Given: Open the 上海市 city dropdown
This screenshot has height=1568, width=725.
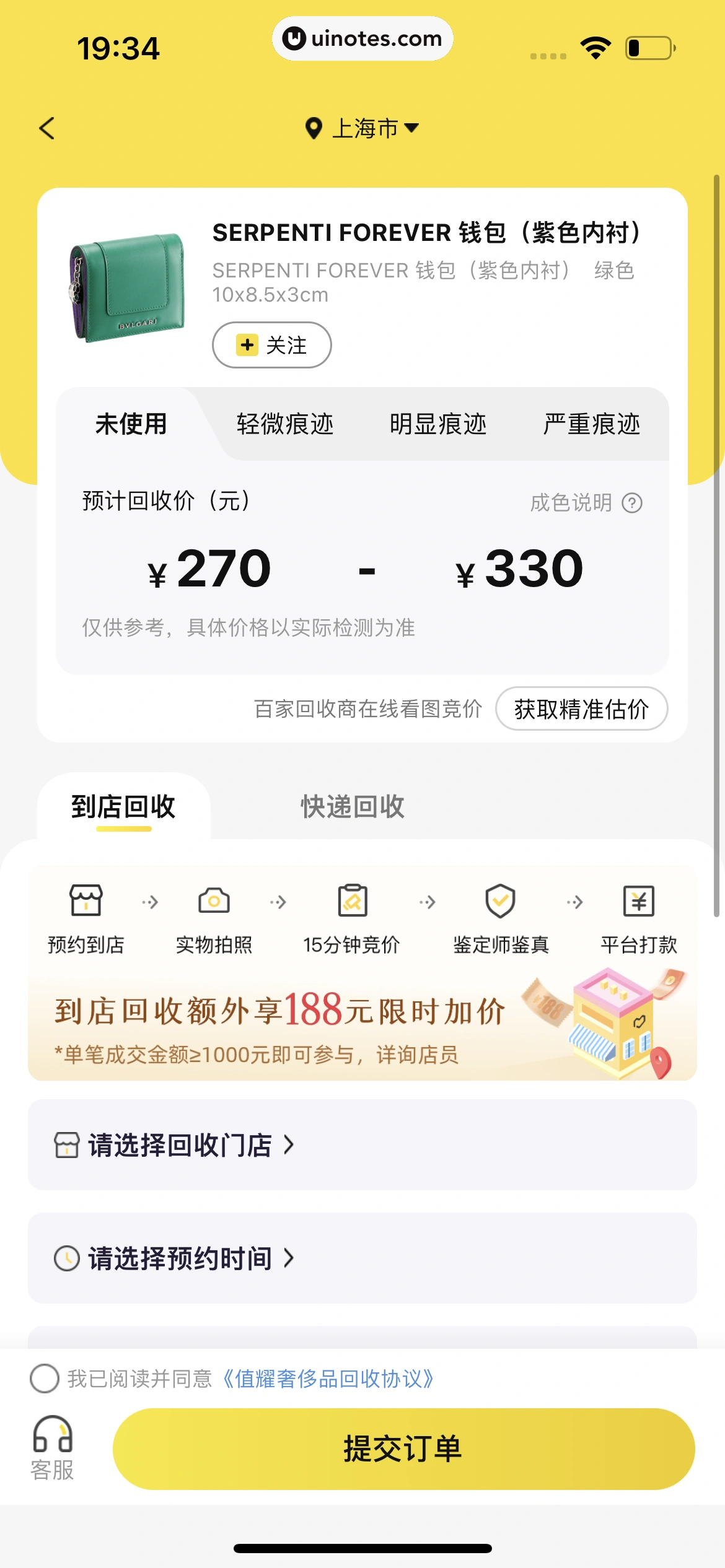Looking at the screenshot, I should click(x=363, y=129).
